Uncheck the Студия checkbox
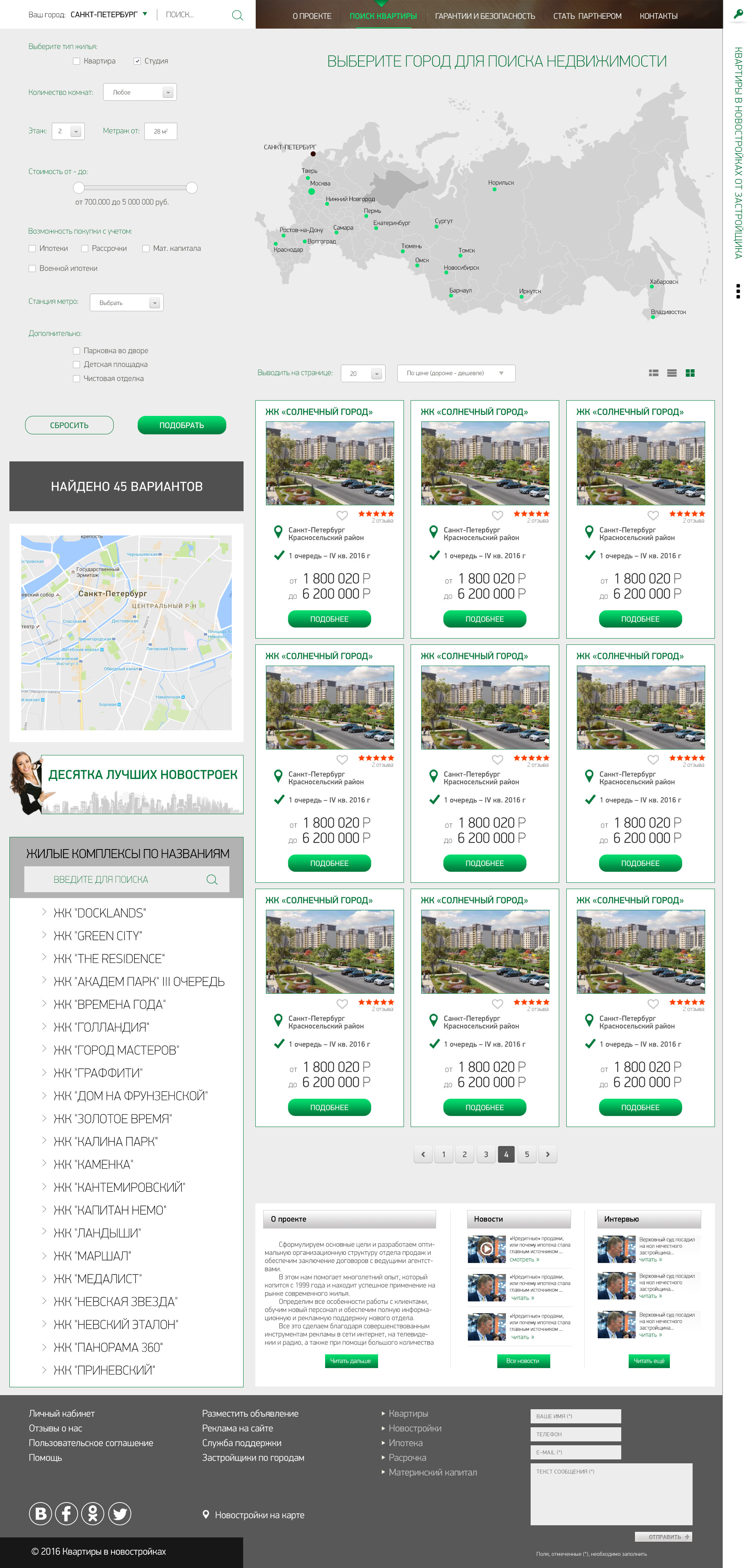 (138, 61)
